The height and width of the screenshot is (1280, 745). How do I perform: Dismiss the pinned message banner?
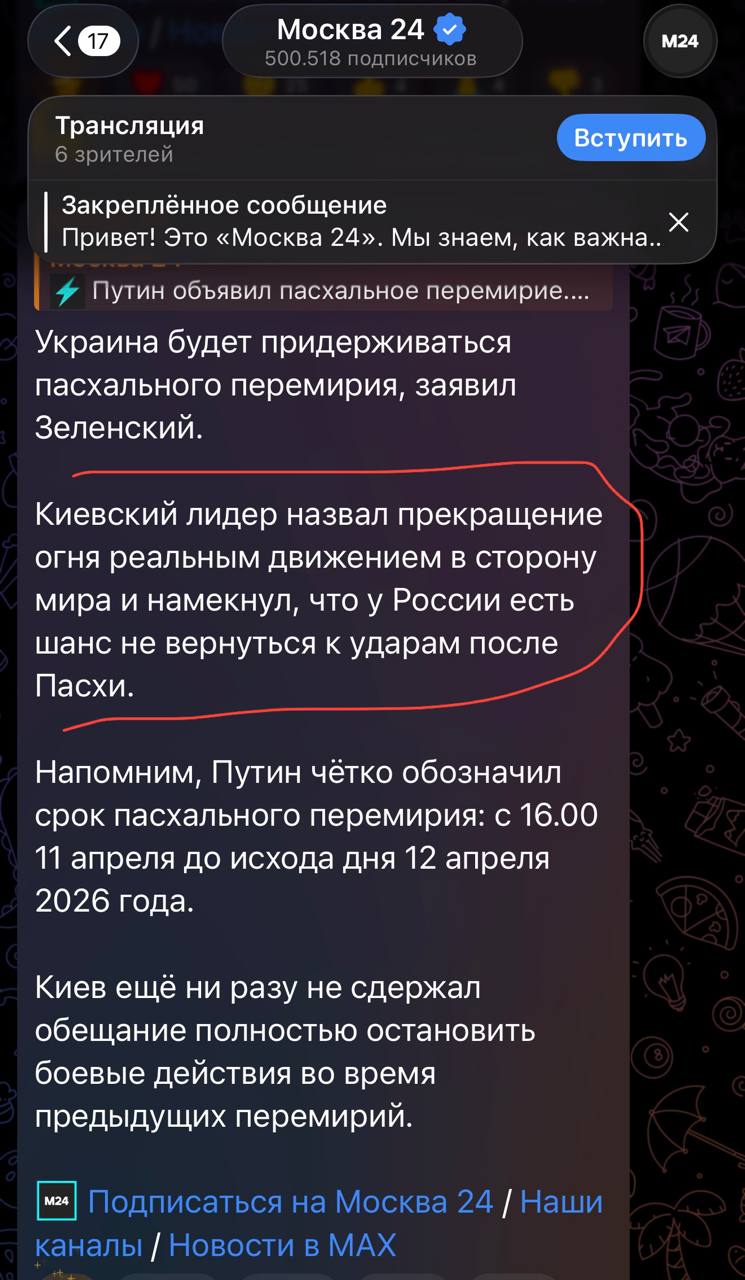click(678, 222)
